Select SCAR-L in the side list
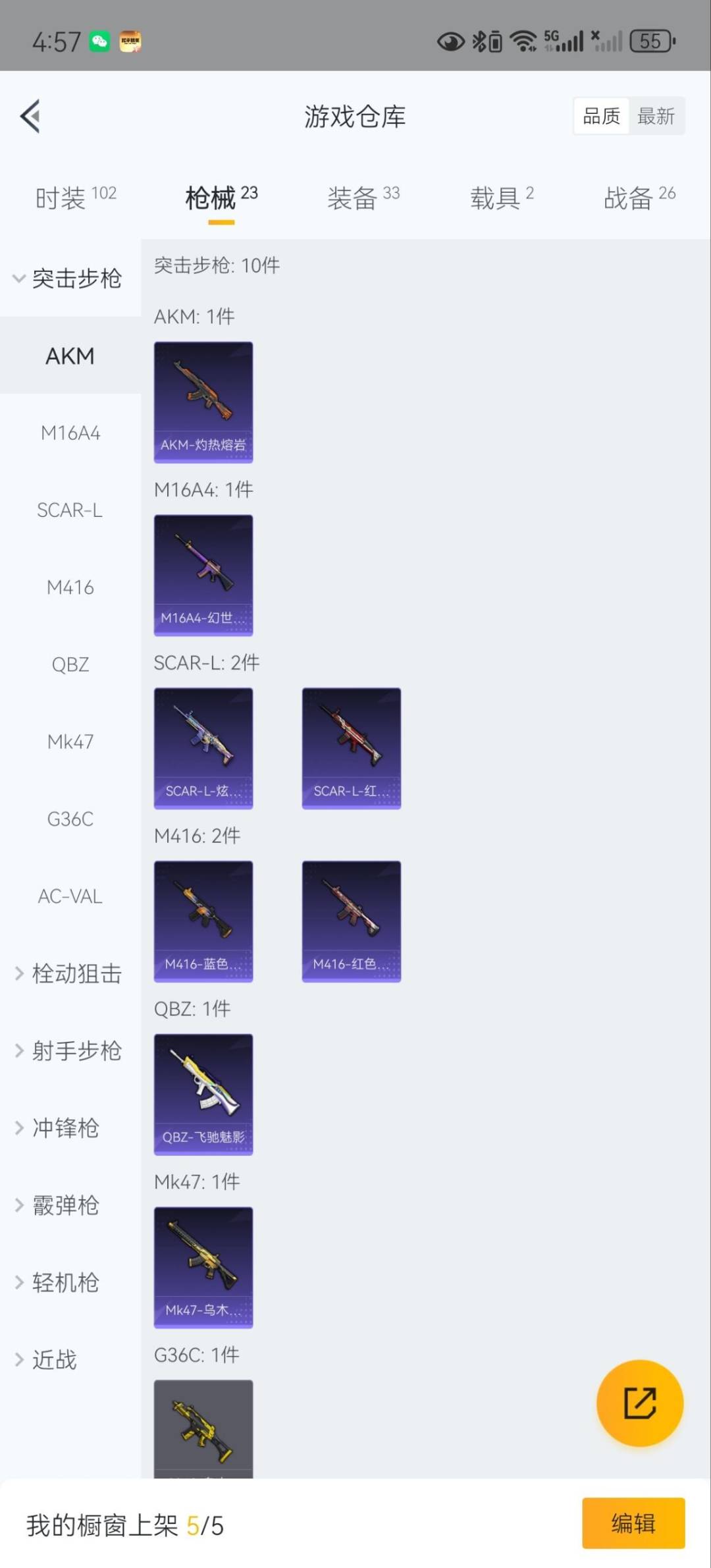This screenshot has height=1568, width=711. pos(70,510)
